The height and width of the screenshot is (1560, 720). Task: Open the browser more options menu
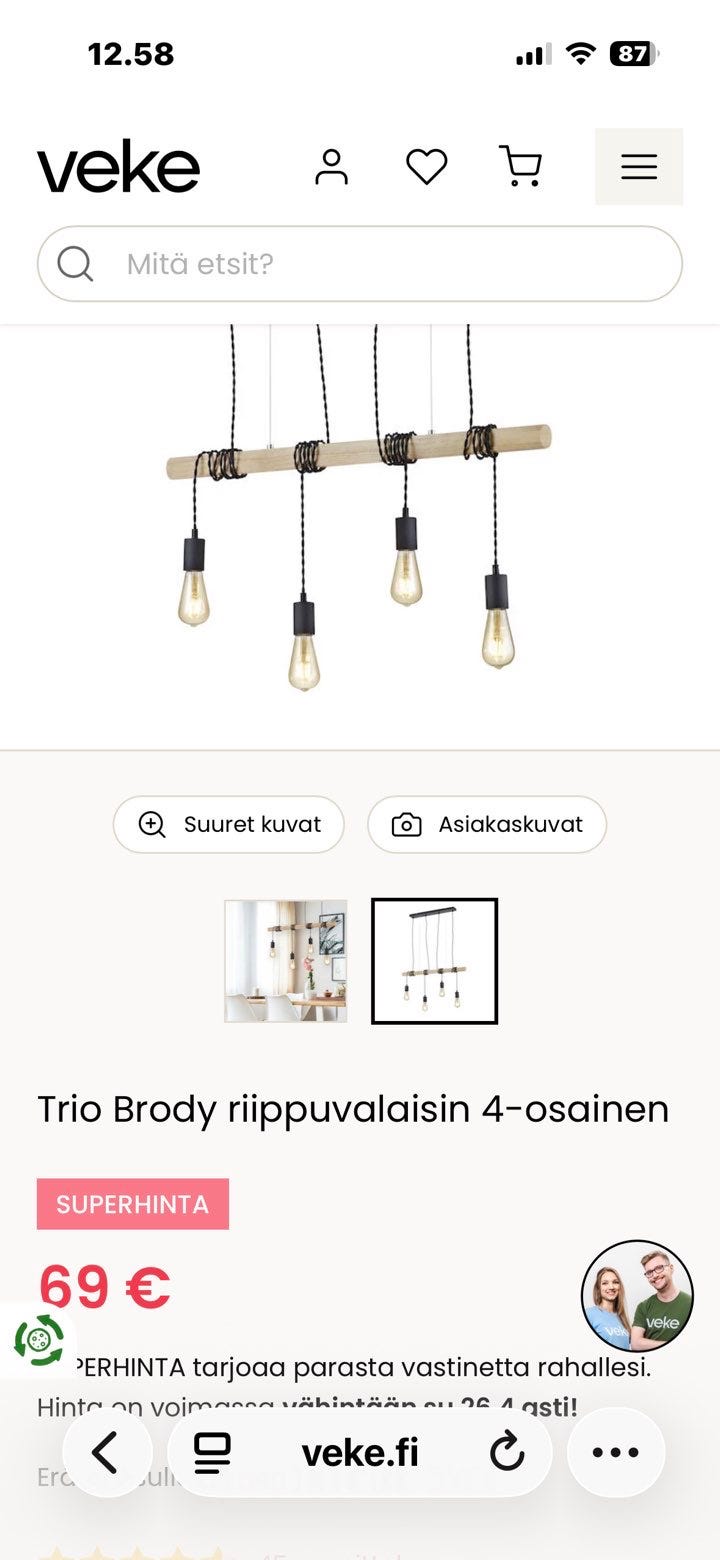[616, 1452]
